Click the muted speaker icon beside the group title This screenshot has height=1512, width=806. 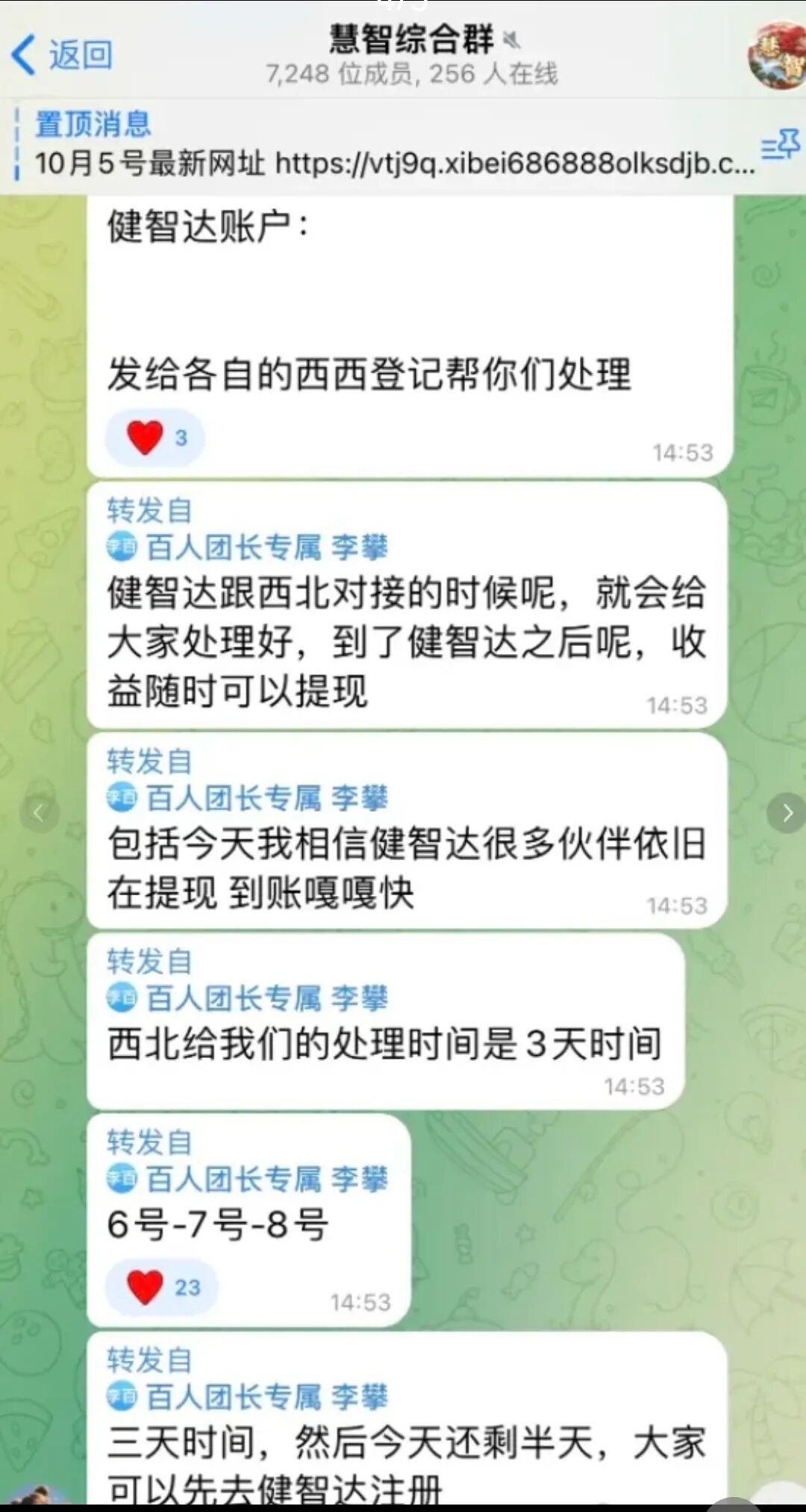tap(513, 43)
